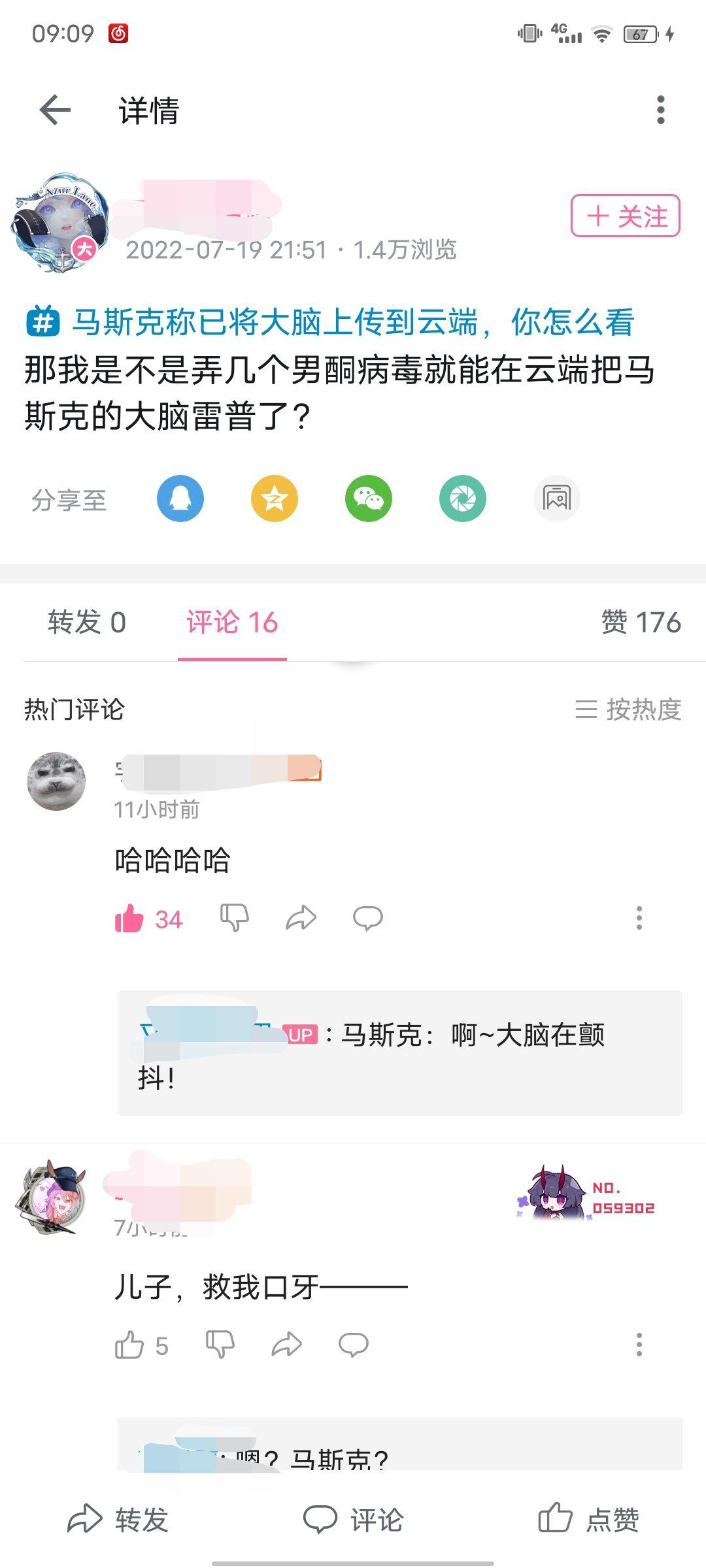Share the post to WeChat

369,498
